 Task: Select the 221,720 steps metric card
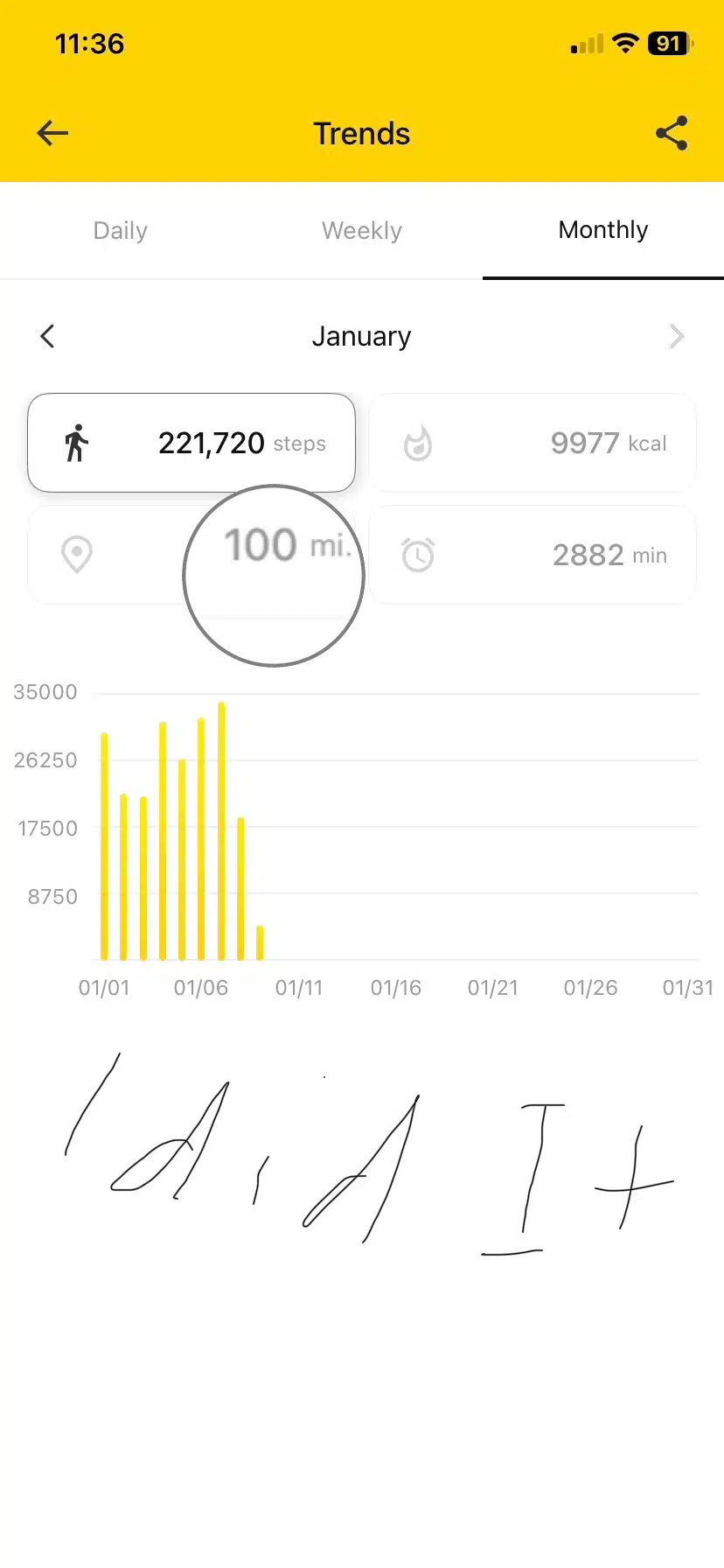[x=191, y=443]
